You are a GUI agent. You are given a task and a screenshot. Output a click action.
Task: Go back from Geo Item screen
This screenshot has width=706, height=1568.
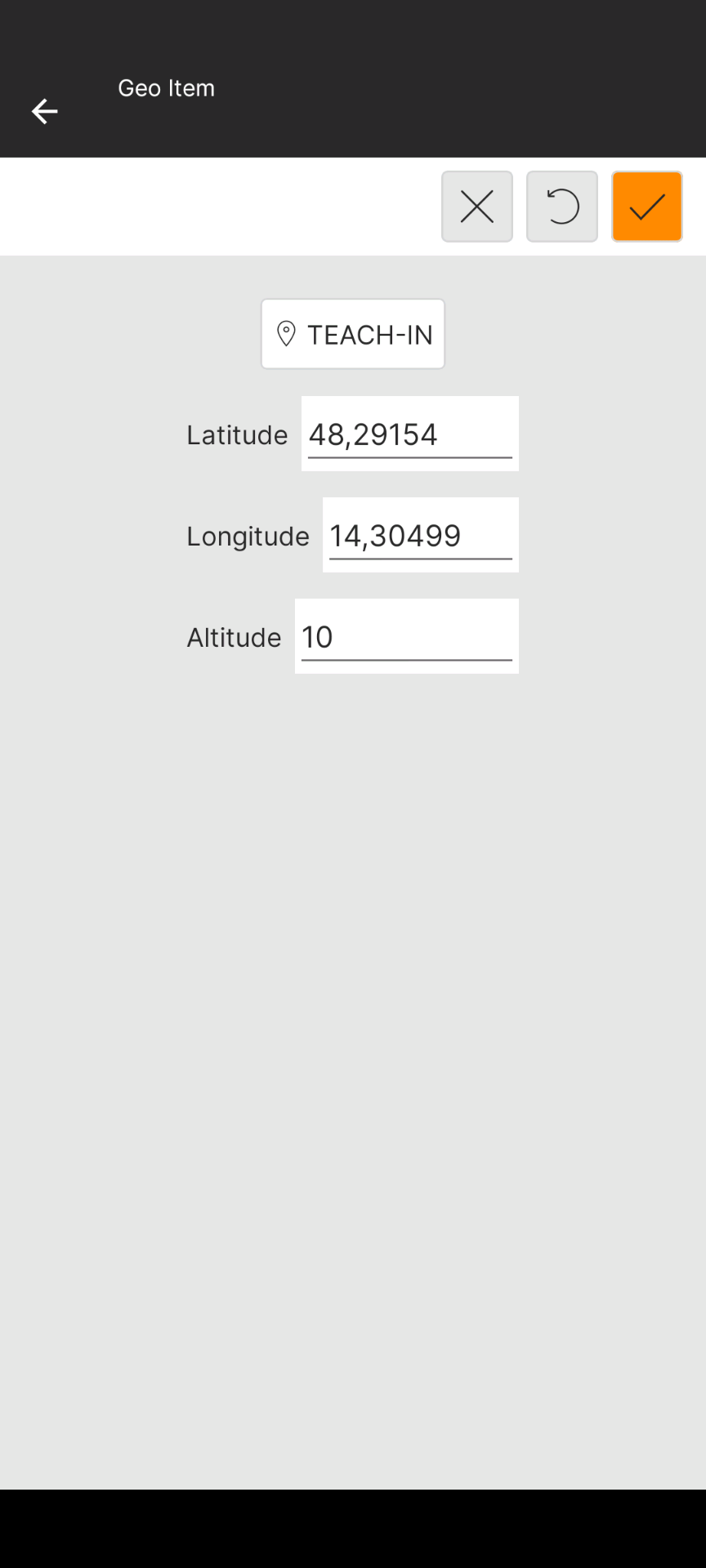(44, 111)
